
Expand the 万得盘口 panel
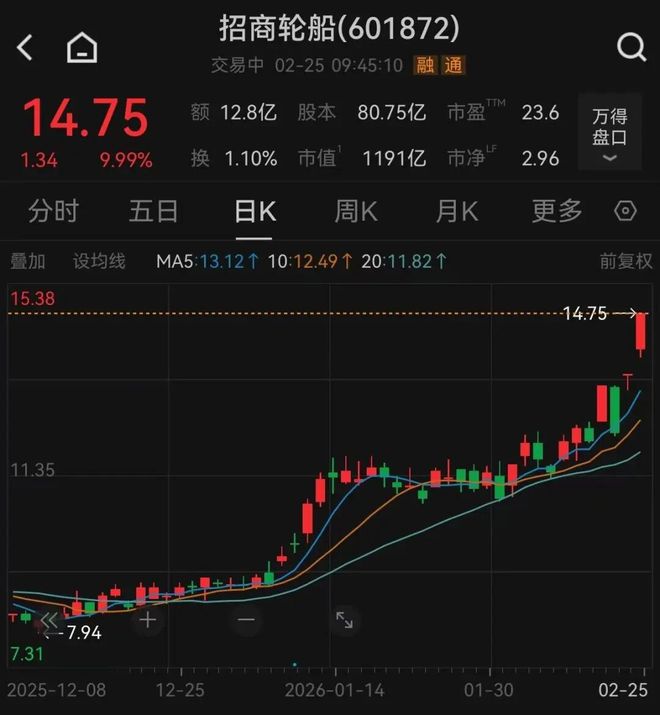(x=609, y=136)
